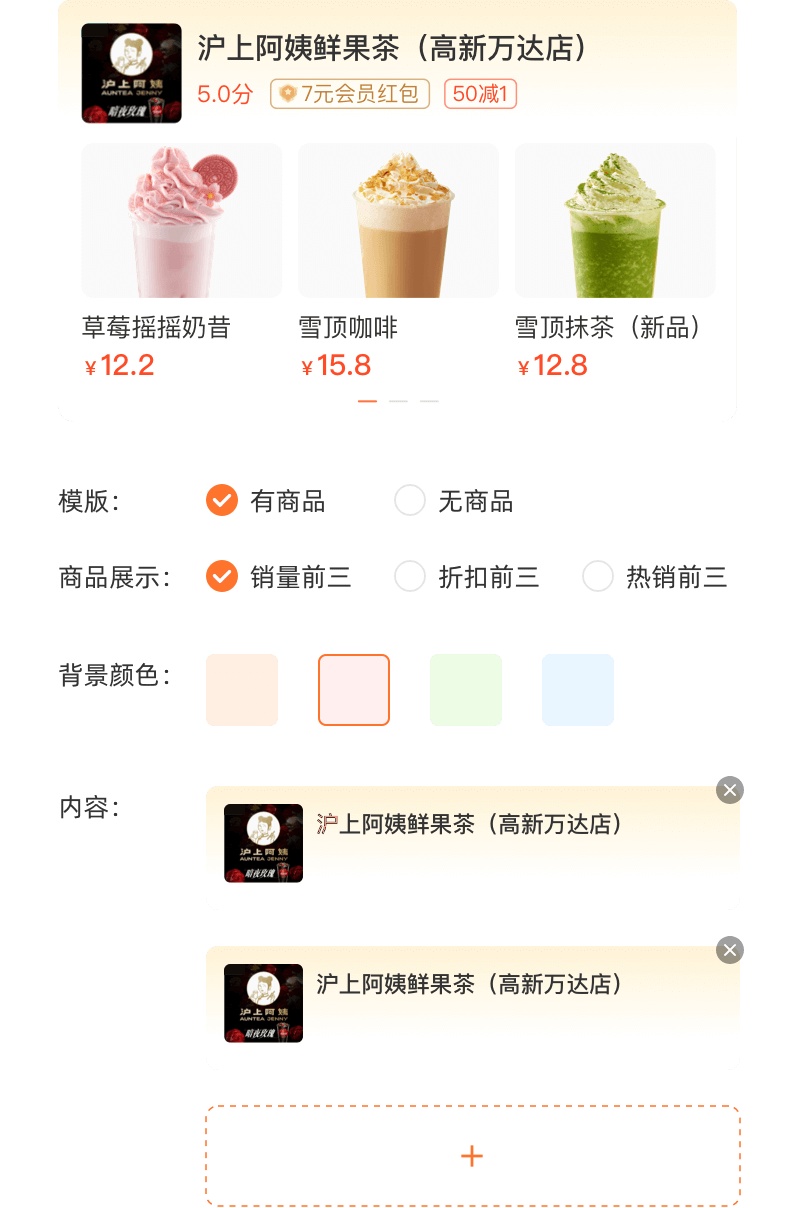Choose the light orange background color
800x1208 pixels.
242,690
